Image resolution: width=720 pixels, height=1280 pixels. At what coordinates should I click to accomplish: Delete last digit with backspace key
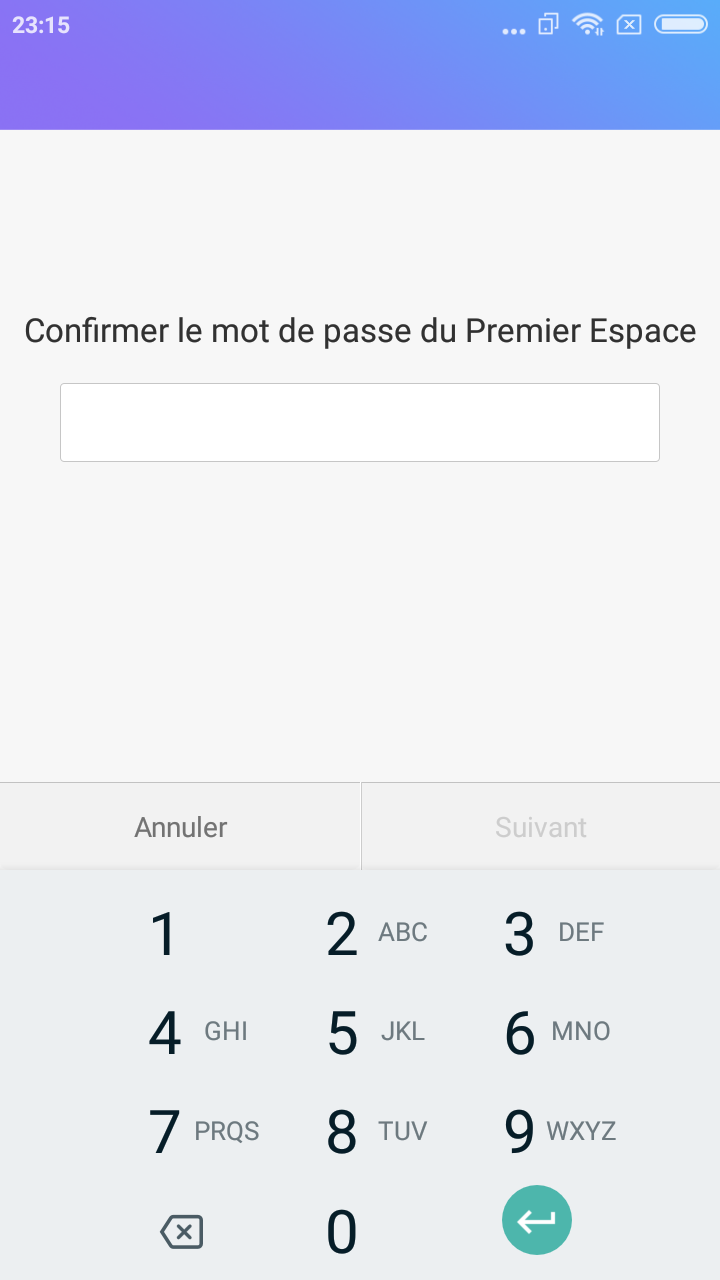pyautogui.click(x=181, y=1232)
